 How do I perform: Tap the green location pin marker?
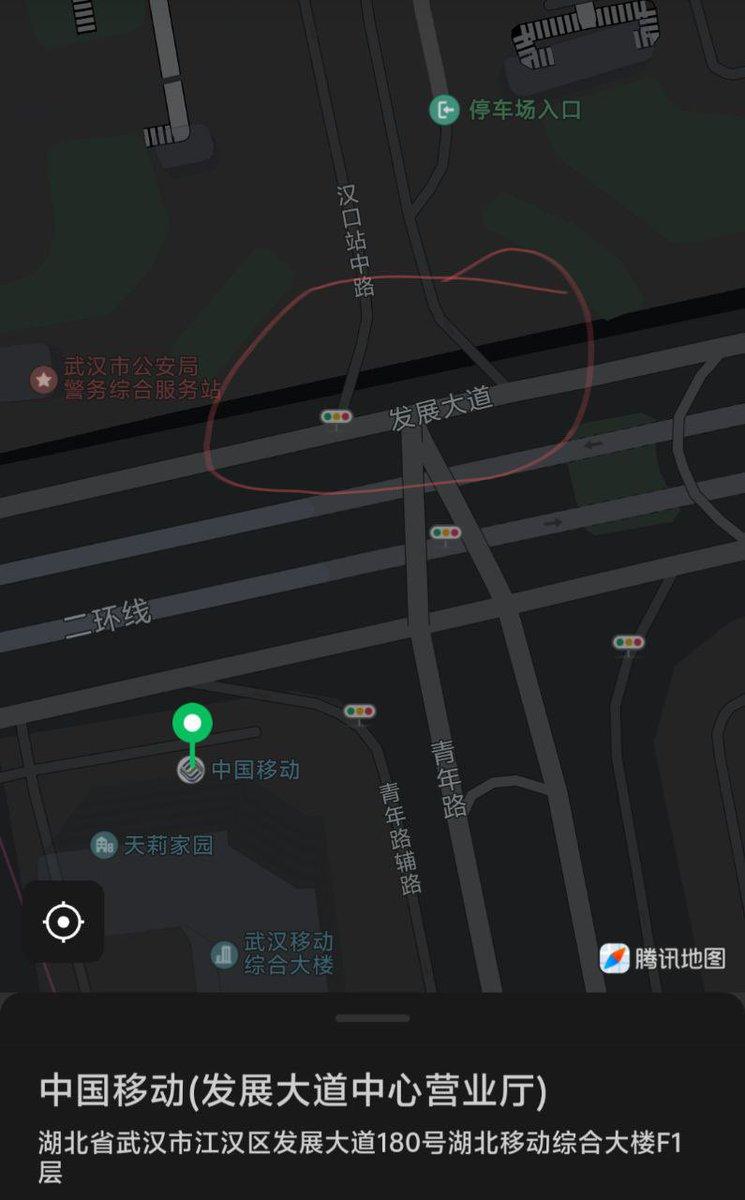192,724
